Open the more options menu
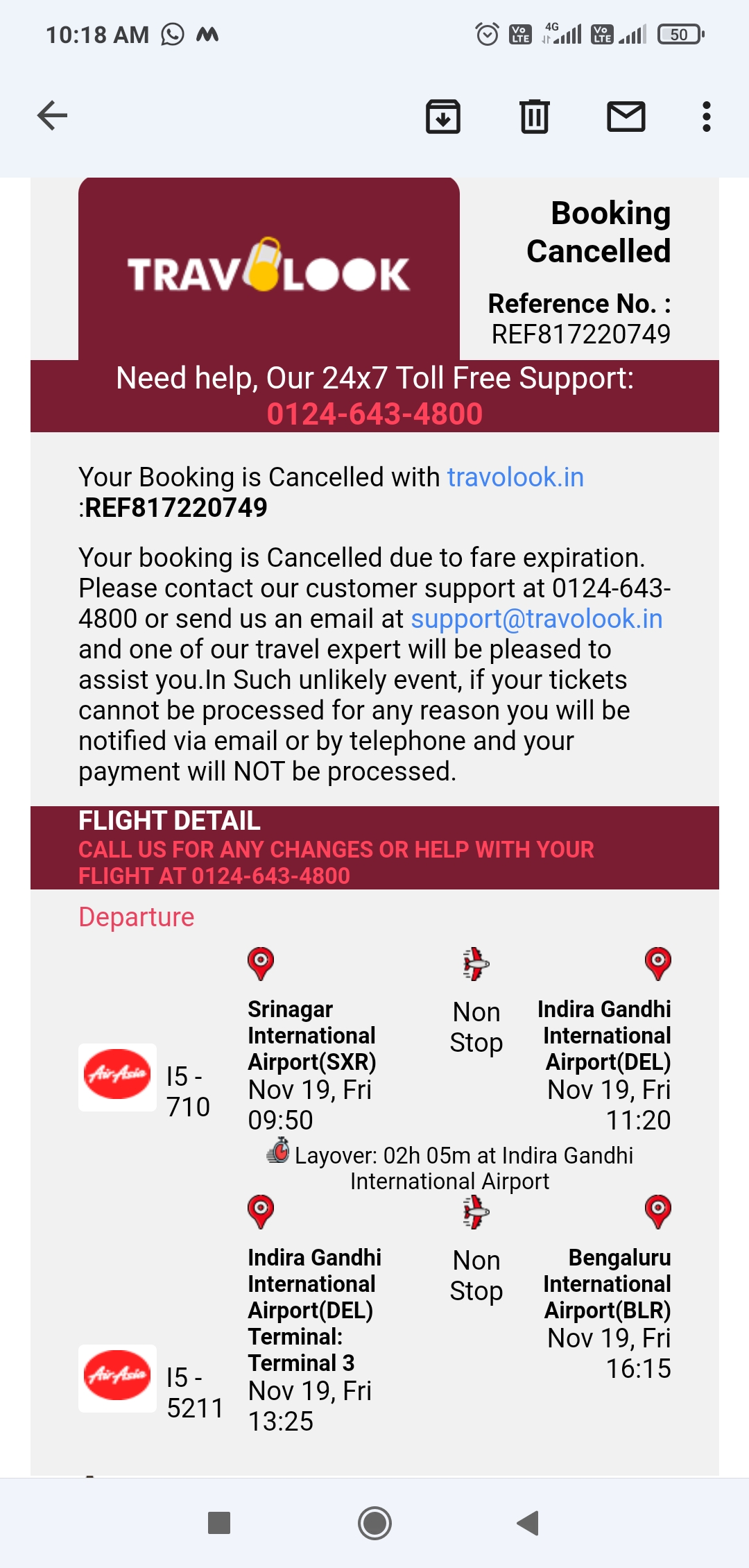The width and height of the screenshot is (749, 1568). 706,116
